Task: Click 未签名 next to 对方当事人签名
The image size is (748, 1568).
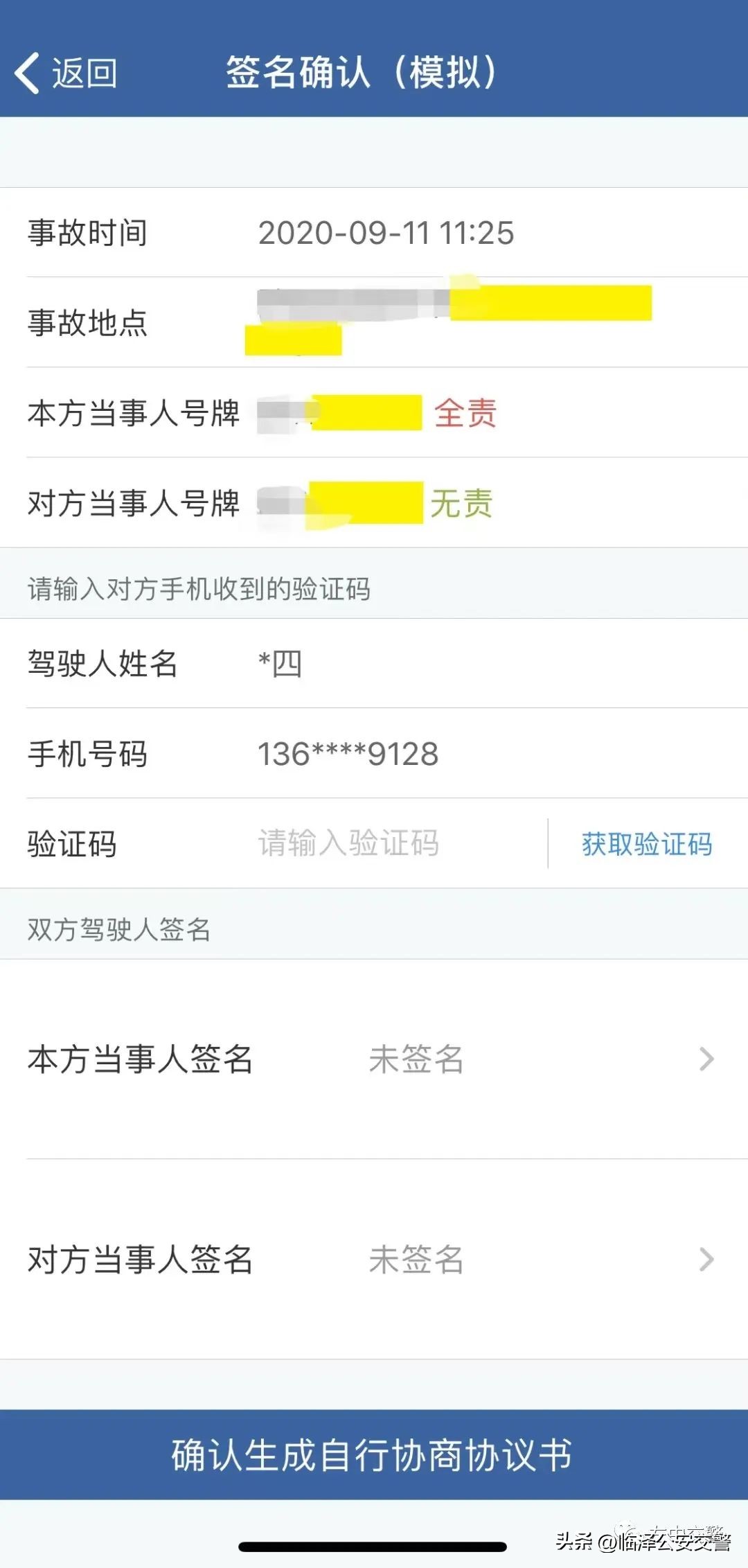Action: pos(416,1260)
